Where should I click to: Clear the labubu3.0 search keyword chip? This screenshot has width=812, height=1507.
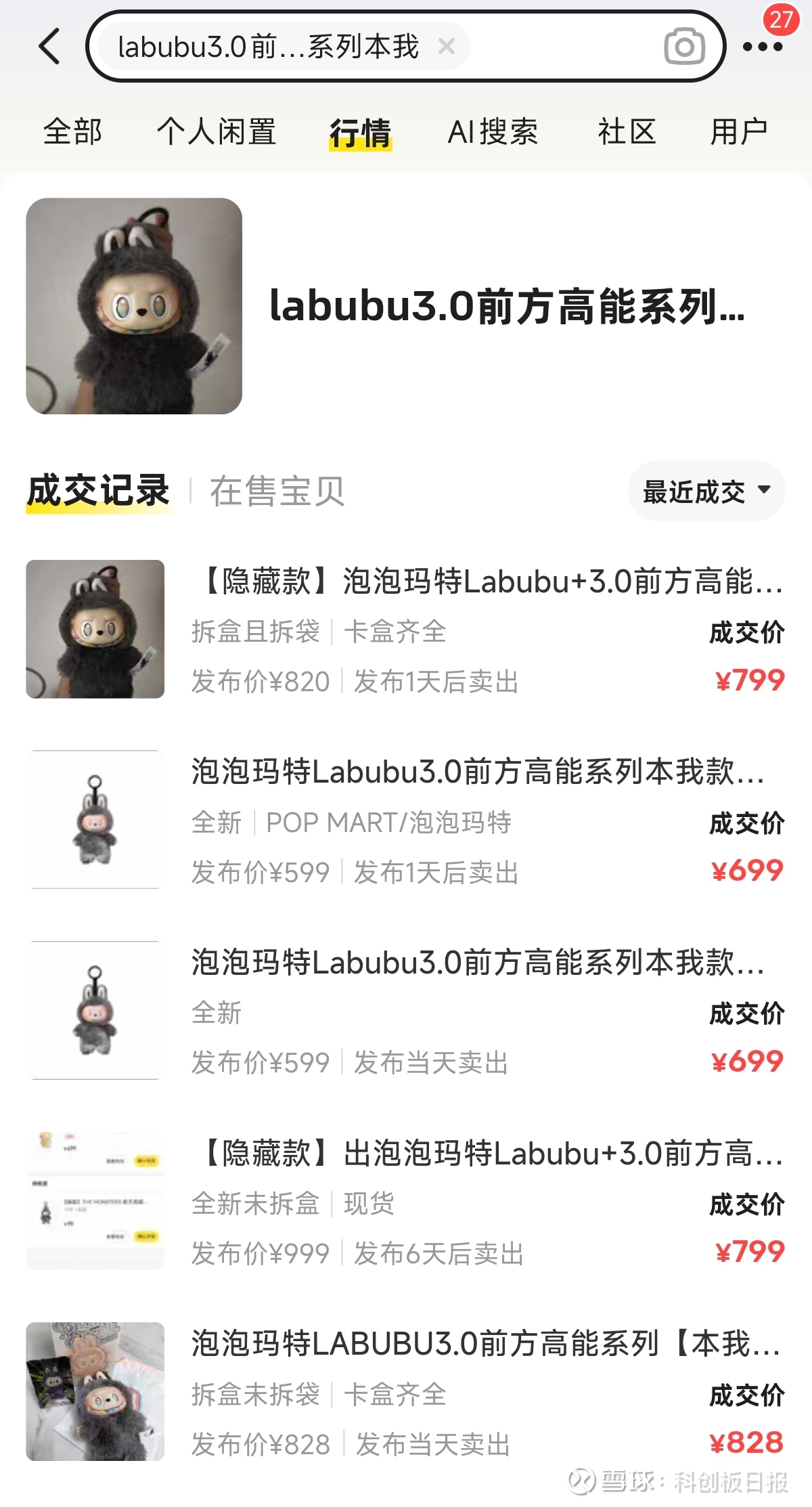tap(446, 46)
